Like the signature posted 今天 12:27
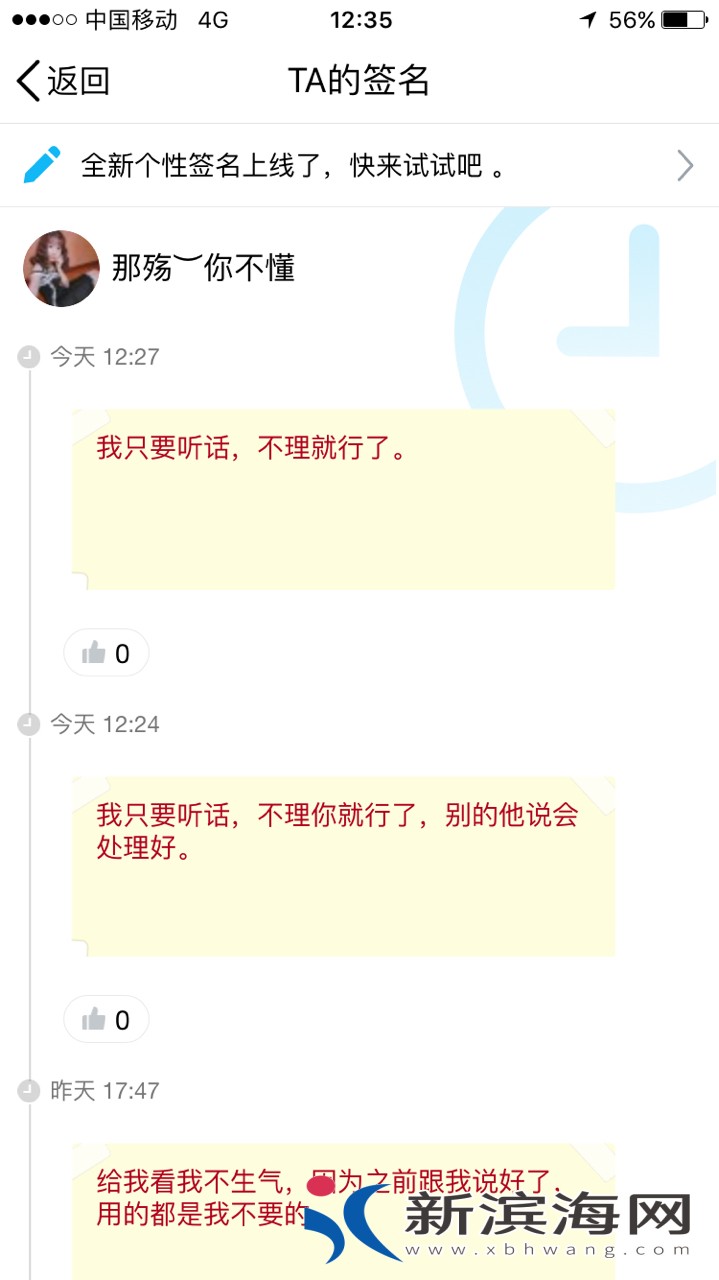The image size is (719, 1280). click(x=106, y=653)
